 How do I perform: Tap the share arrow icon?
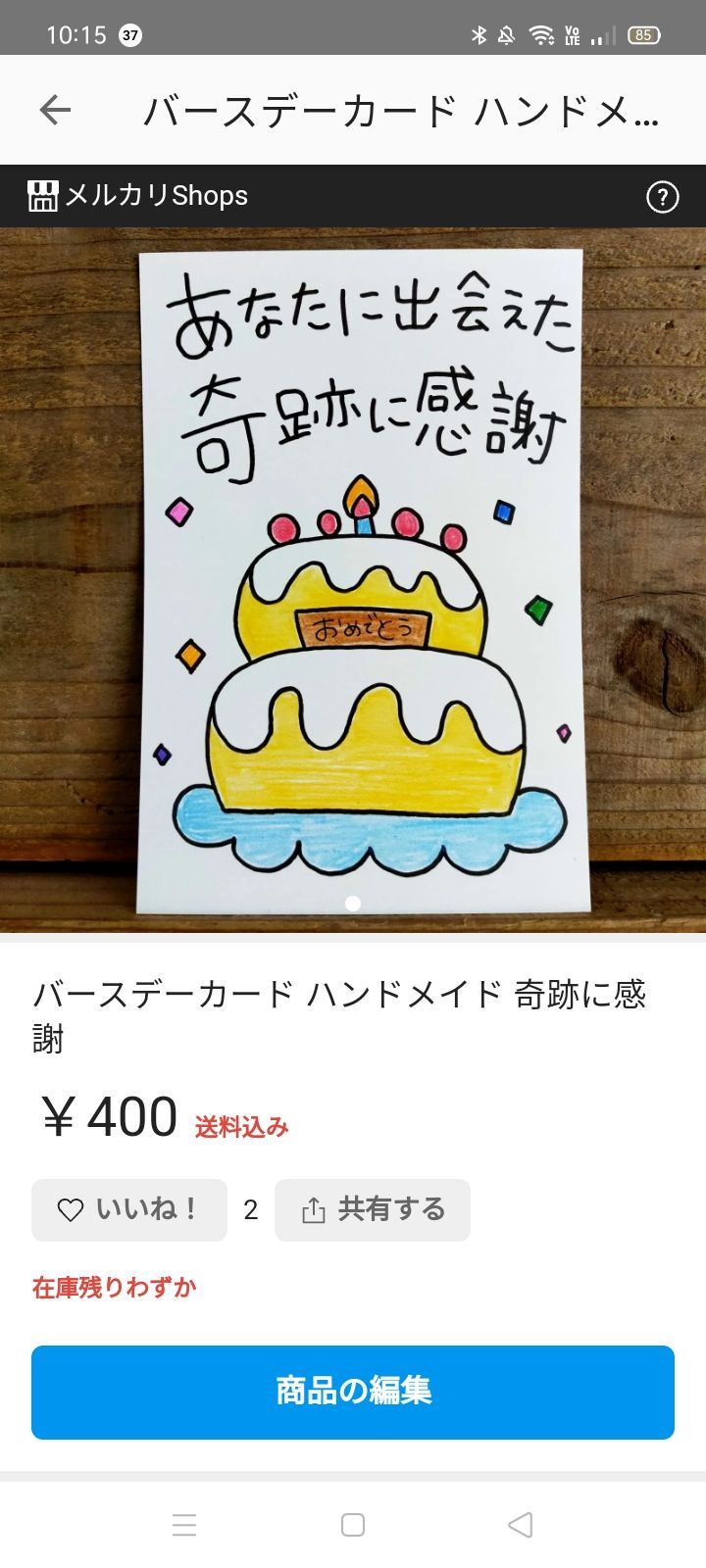312,1209
